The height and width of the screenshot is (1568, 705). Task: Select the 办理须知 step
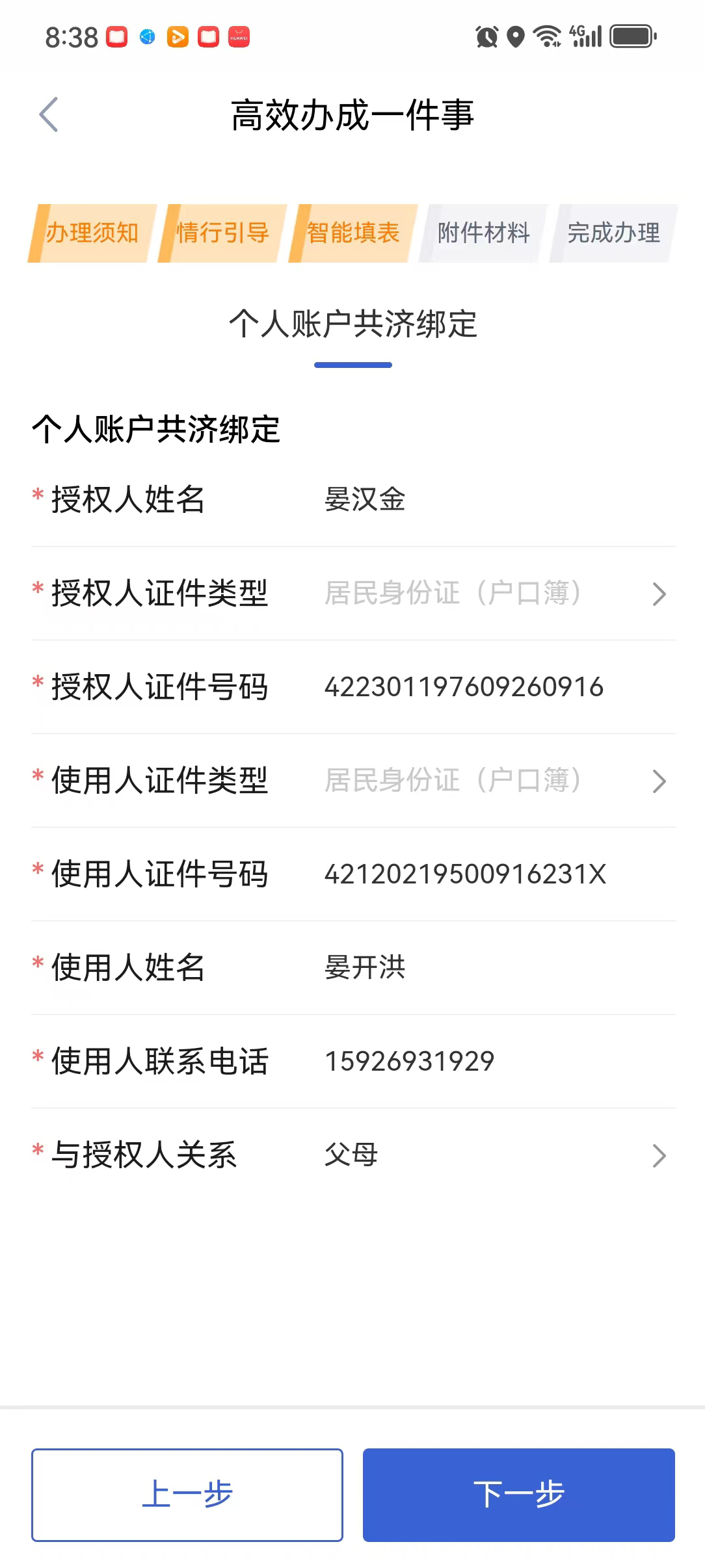tap(92, 233)
